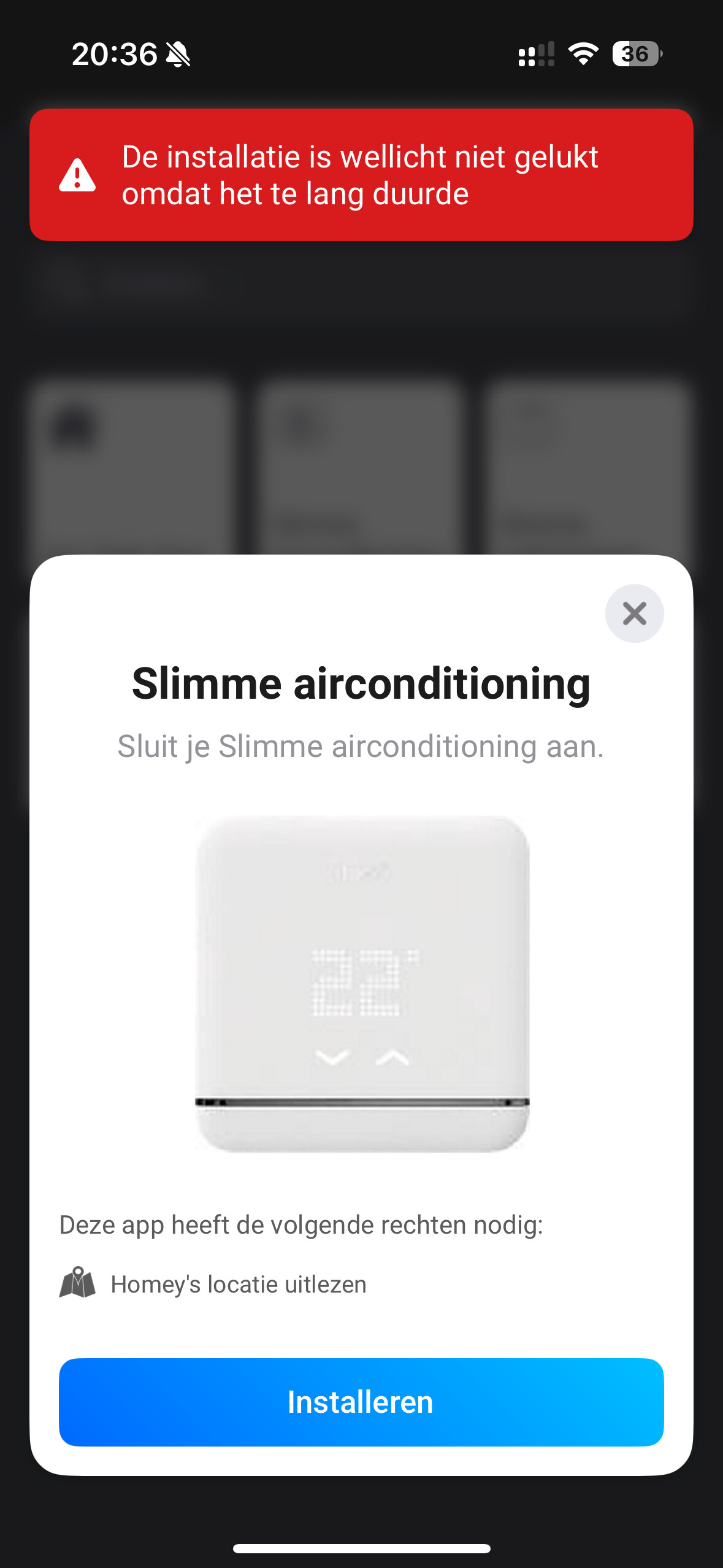Screen dimensions: 723x1568
Task: Dismiss the red installation error banner
Action: click(x=361, y=175)
